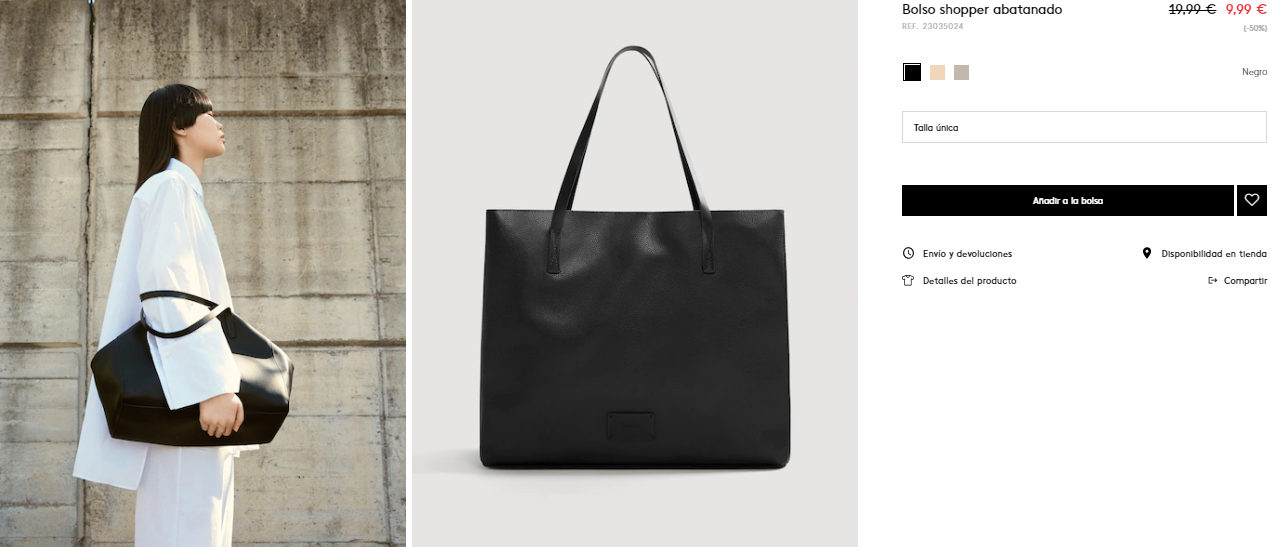Pick the grey-taupe color swatch
Image resolution: width=1270 pixels, height=547 pixels.
(961, 72)
